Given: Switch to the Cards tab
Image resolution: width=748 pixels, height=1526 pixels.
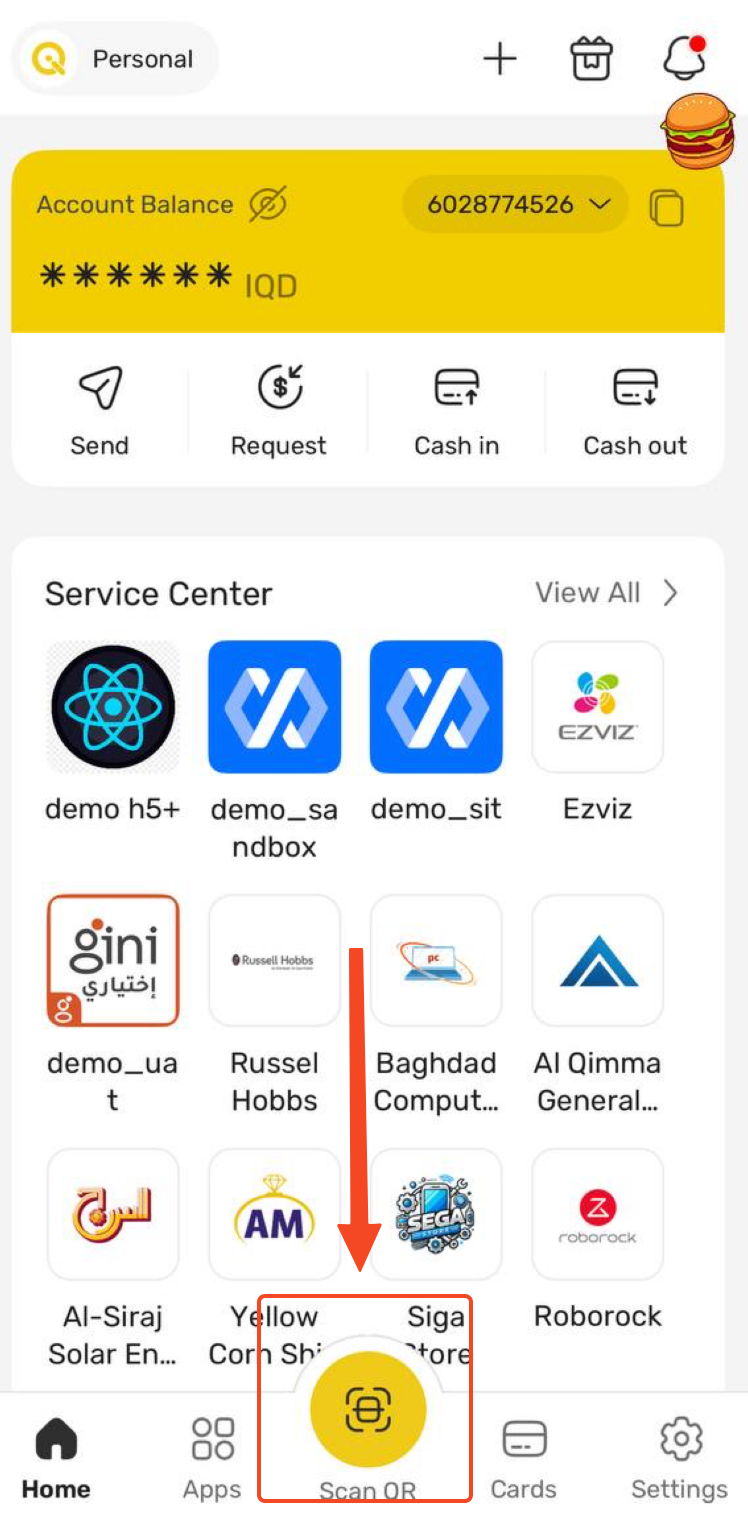Looking at the screenshot, I should click(x=523, y=1458).
